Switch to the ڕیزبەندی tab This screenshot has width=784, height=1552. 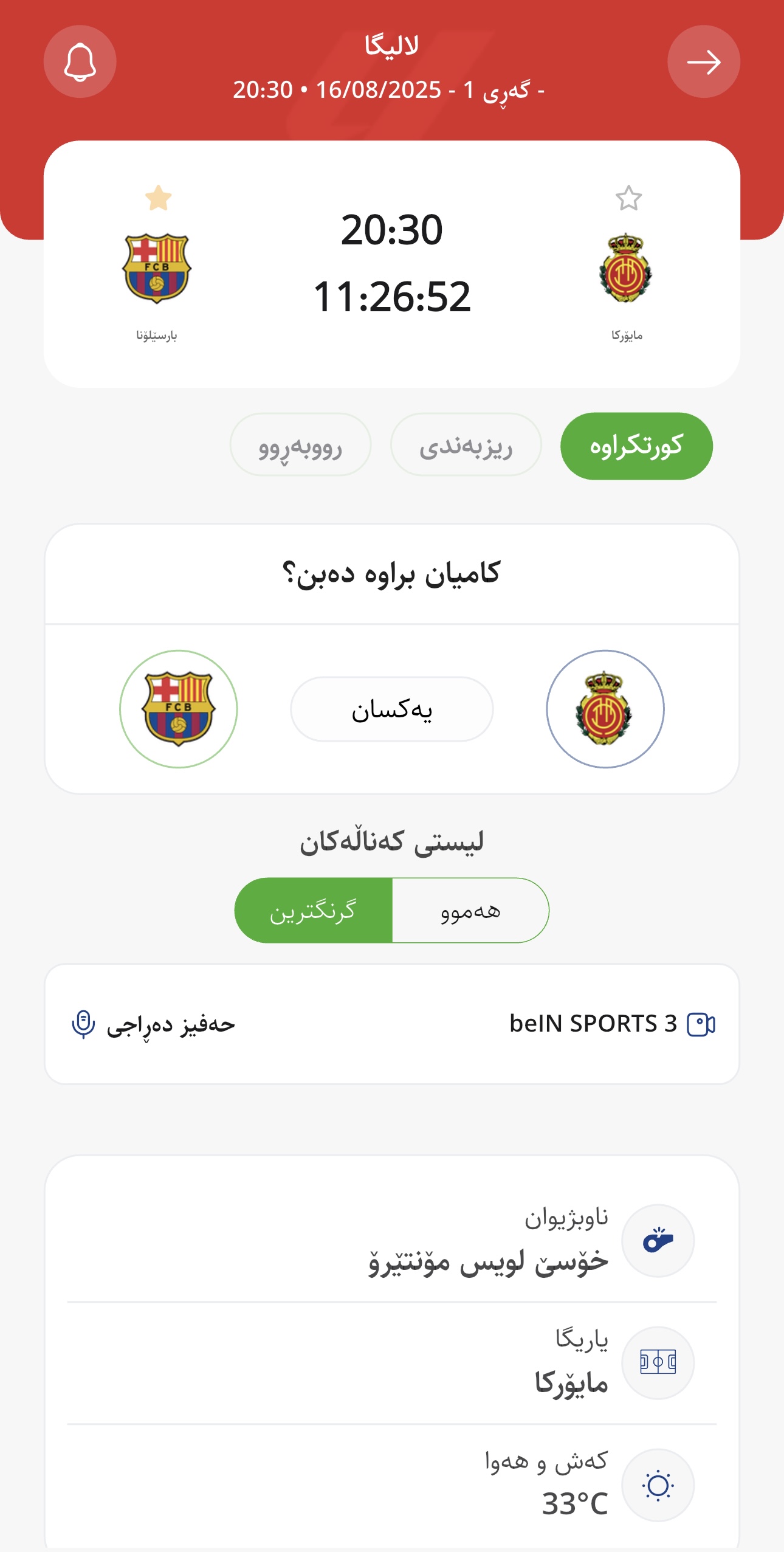466,446
